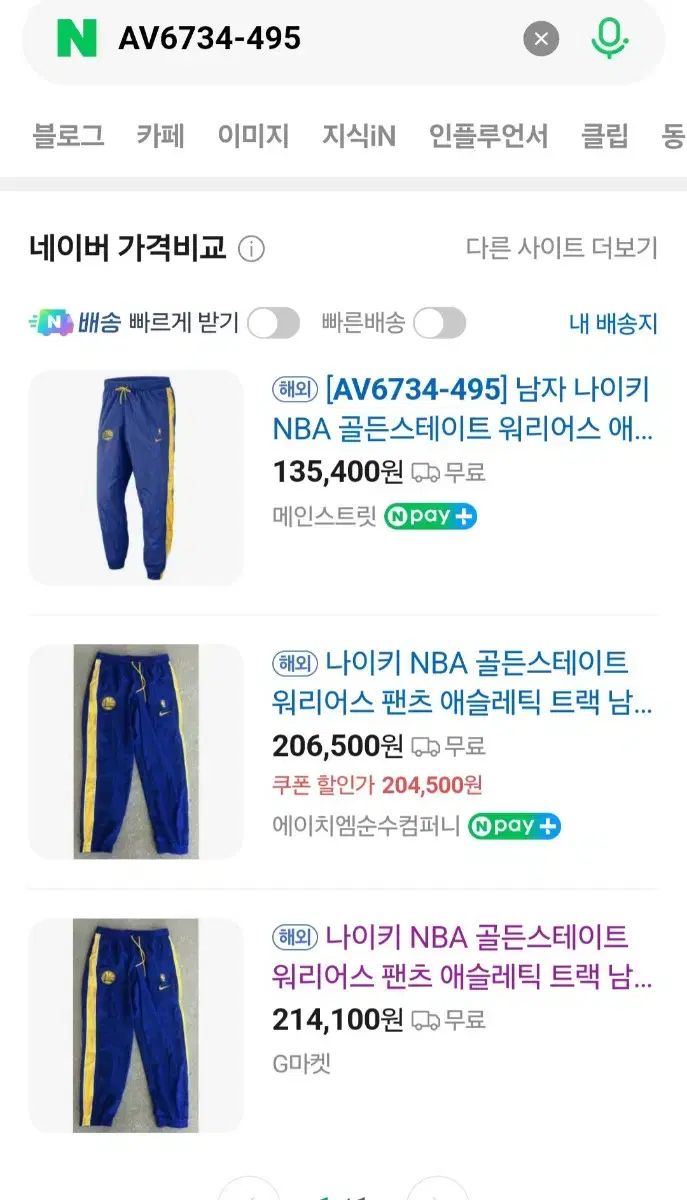Viewport: 687px width, 1200px height.
Task: Switch to the 지식iN tab
Action: tap(358, 136)
